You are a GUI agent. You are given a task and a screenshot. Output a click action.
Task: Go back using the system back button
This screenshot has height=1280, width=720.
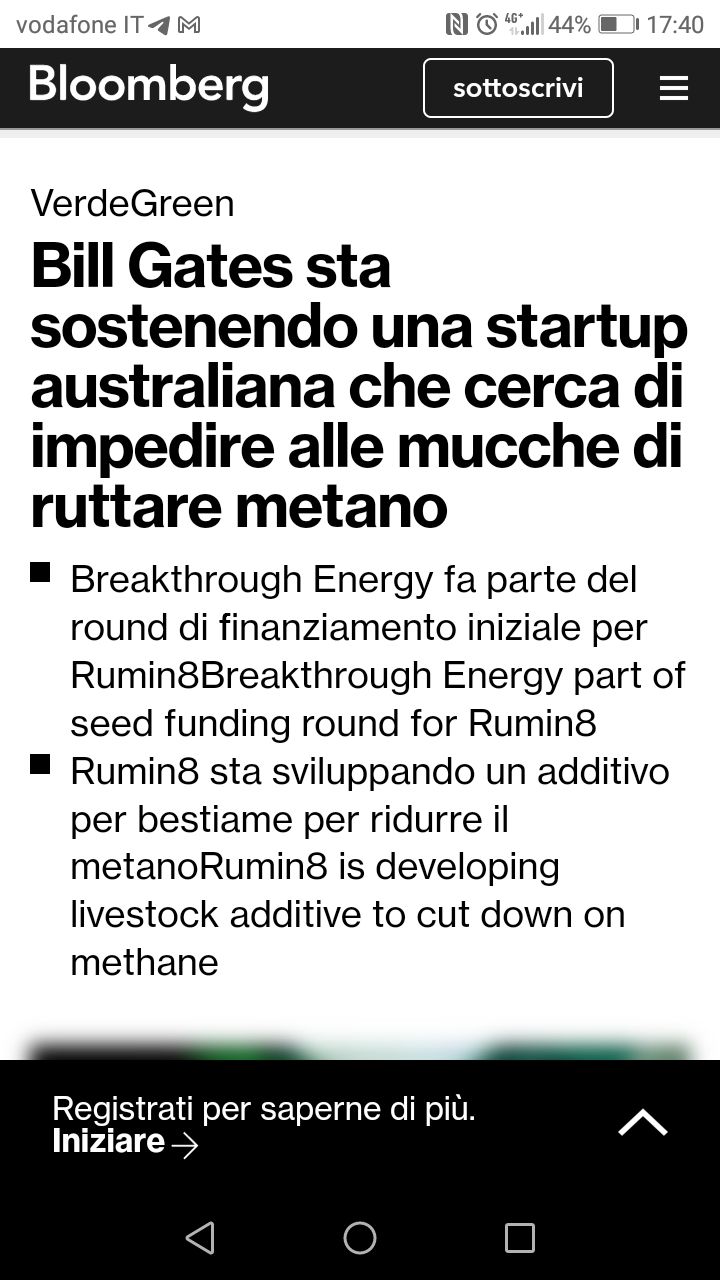tap(200, 1238)
